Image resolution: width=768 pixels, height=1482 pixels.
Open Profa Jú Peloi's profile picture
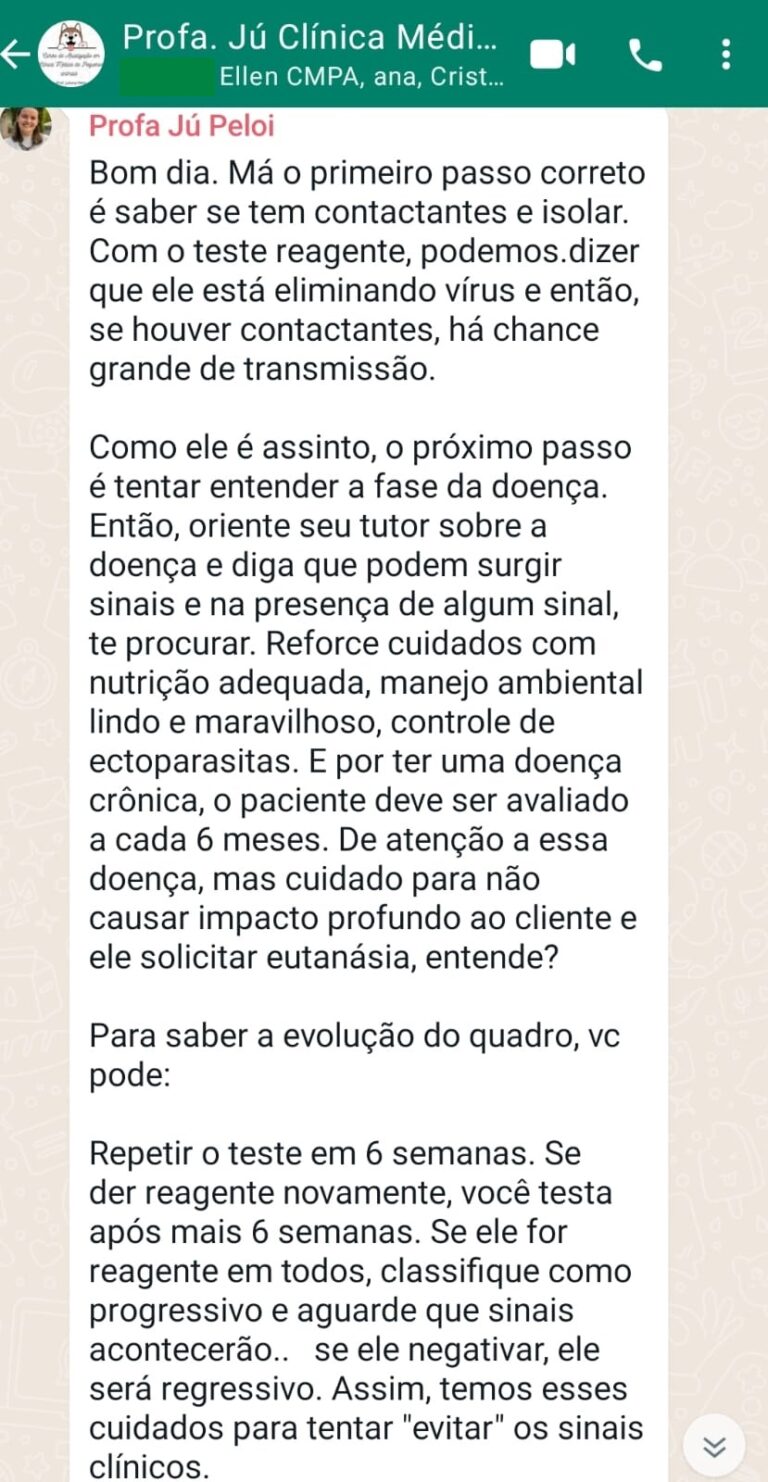(x=25, y=126)
